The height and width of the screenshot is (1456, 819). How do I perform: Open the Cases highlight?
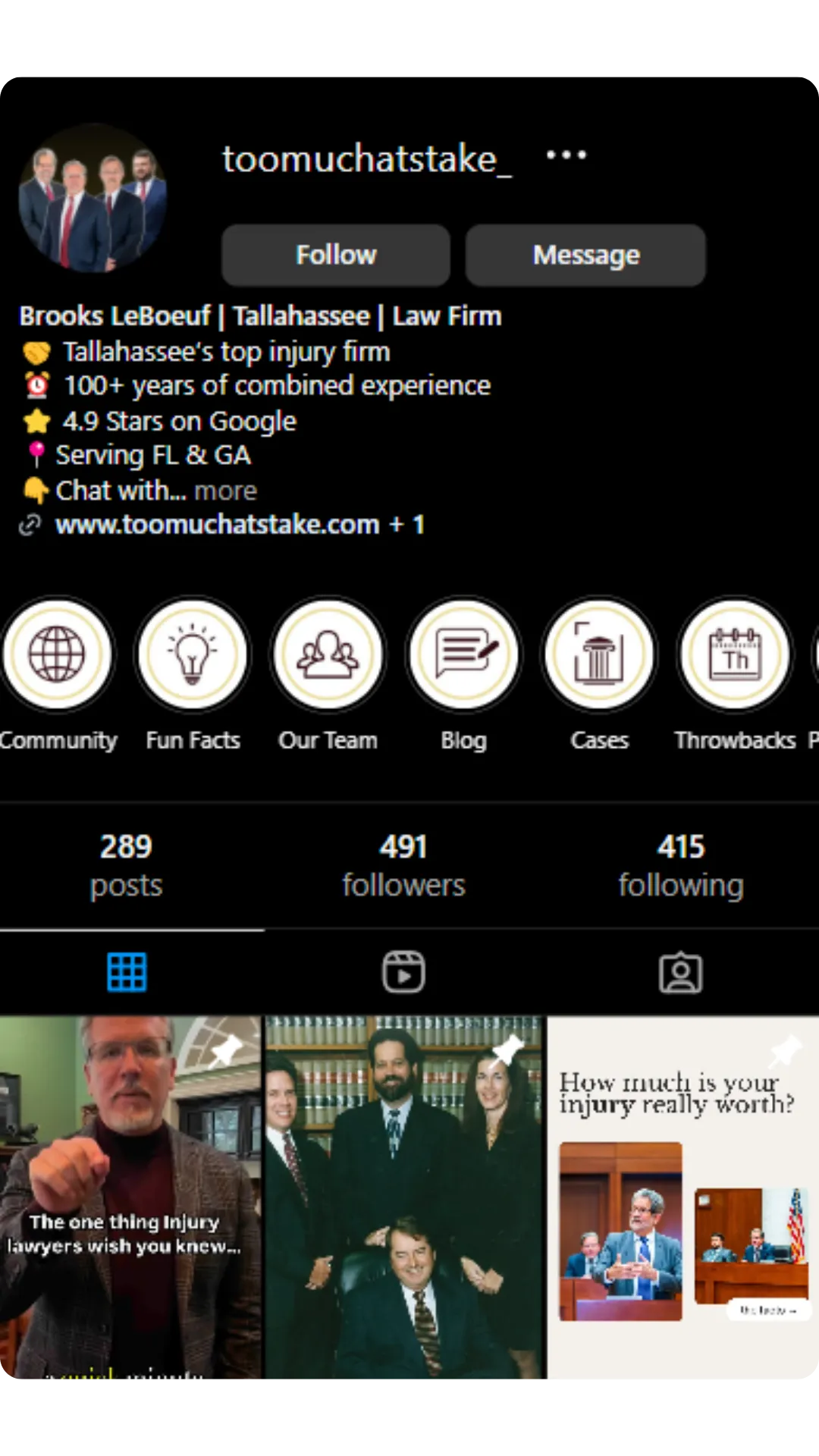click(599, 654)
